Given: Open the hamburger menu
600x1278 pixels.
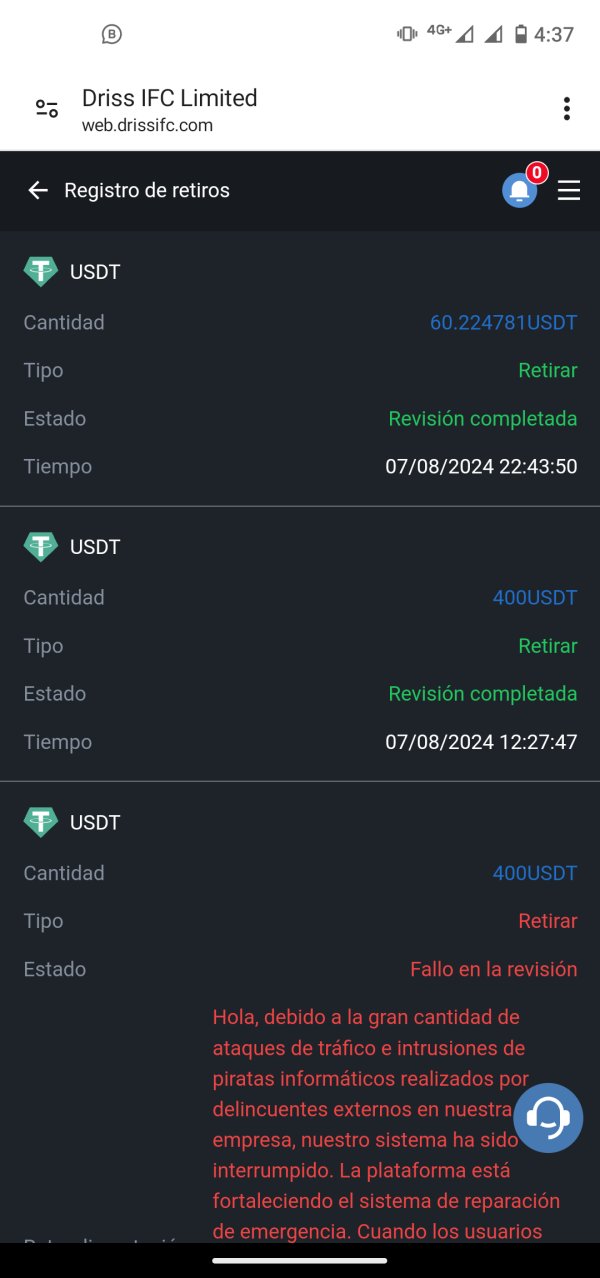Looking at the screenshot, I should point(569,190).
